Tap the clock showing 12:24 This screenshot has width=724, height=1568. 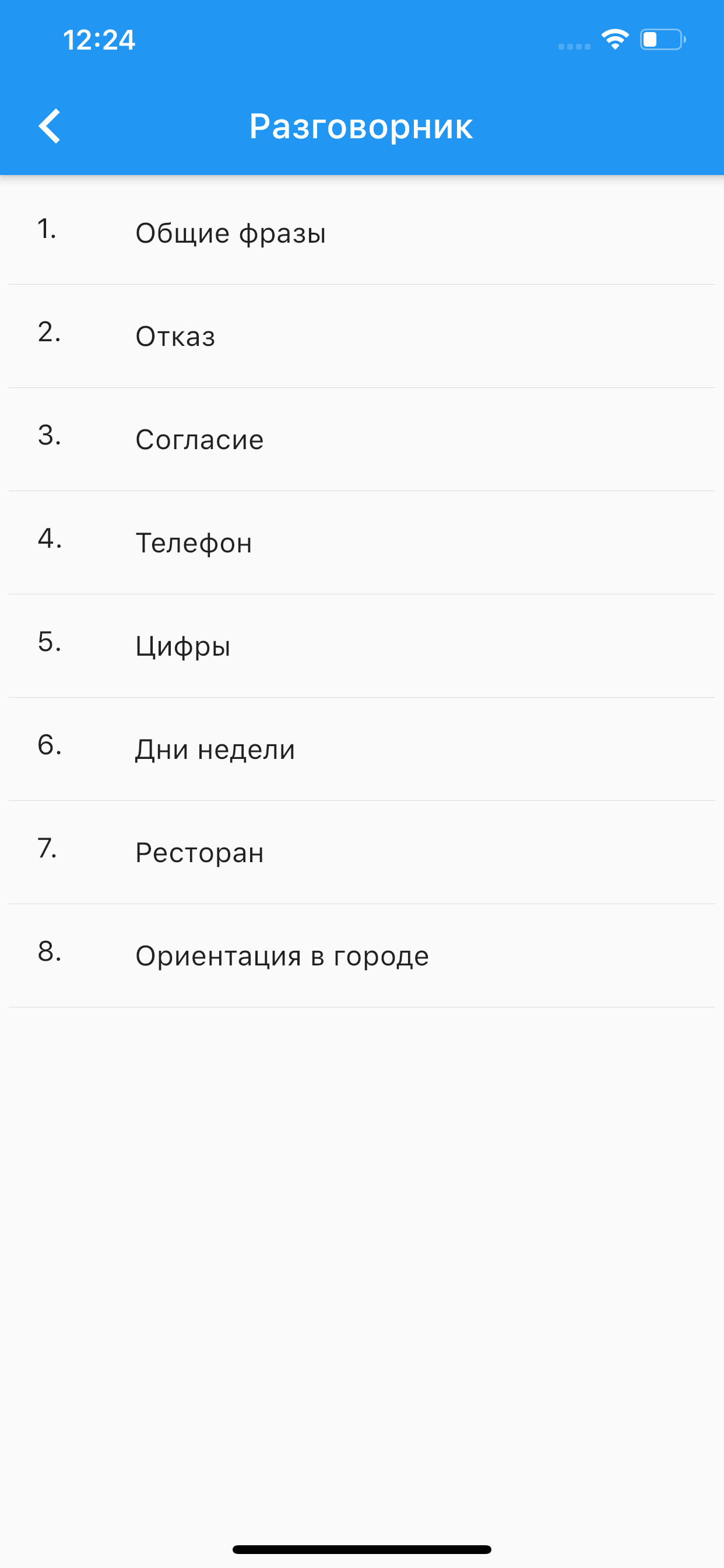tap(100, 40)
